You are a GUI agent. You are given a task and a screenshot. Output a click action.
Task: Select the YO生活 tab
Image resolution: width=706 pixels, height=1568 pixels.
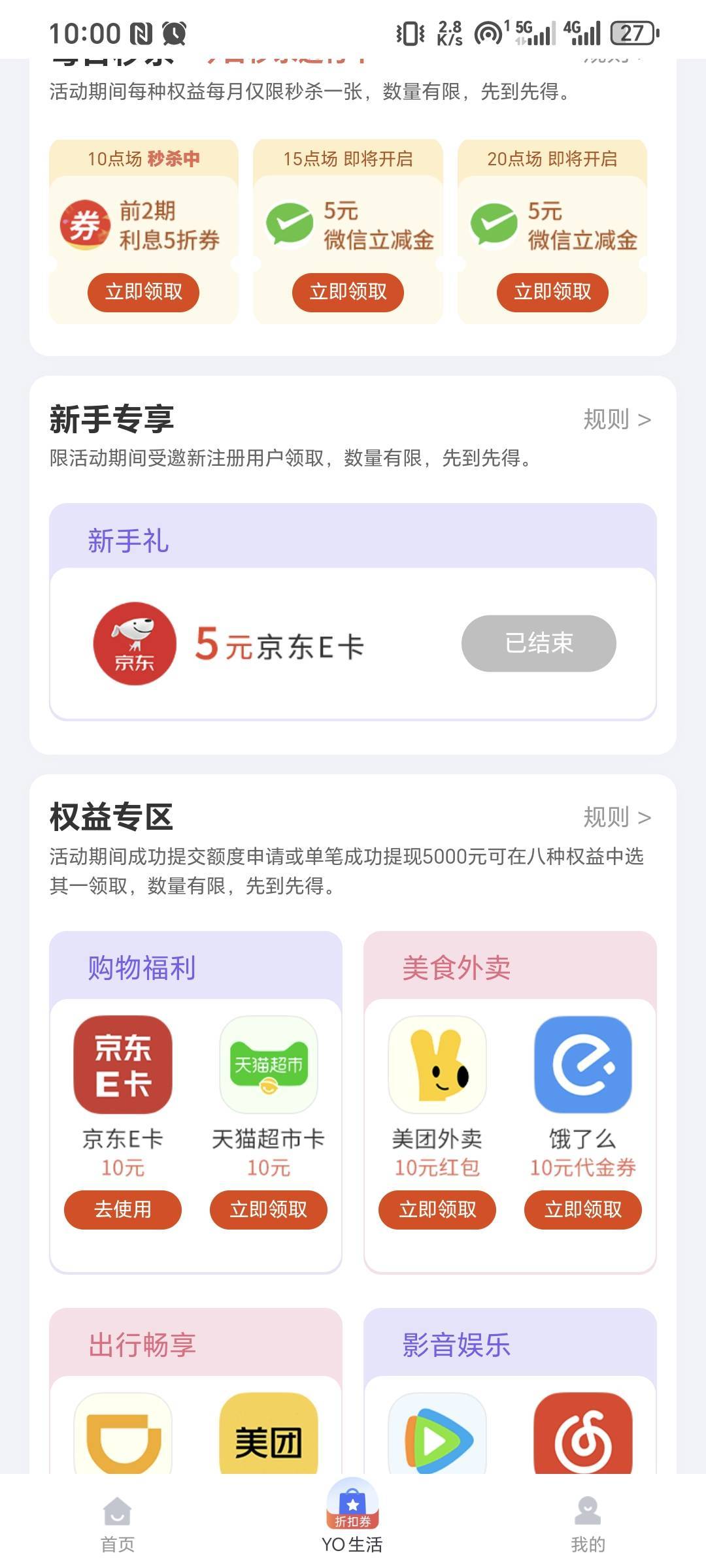352,1517
